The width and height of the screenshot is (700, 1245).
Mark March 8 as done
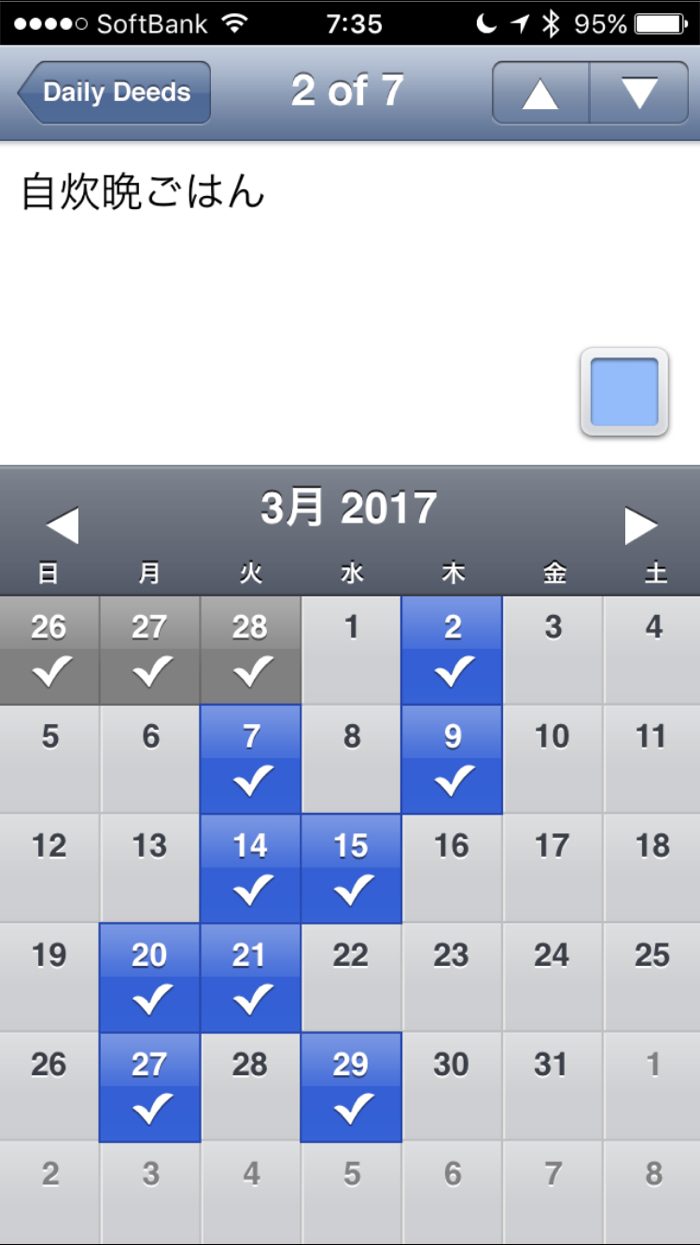pyautogui.click(x=351, y=758)
